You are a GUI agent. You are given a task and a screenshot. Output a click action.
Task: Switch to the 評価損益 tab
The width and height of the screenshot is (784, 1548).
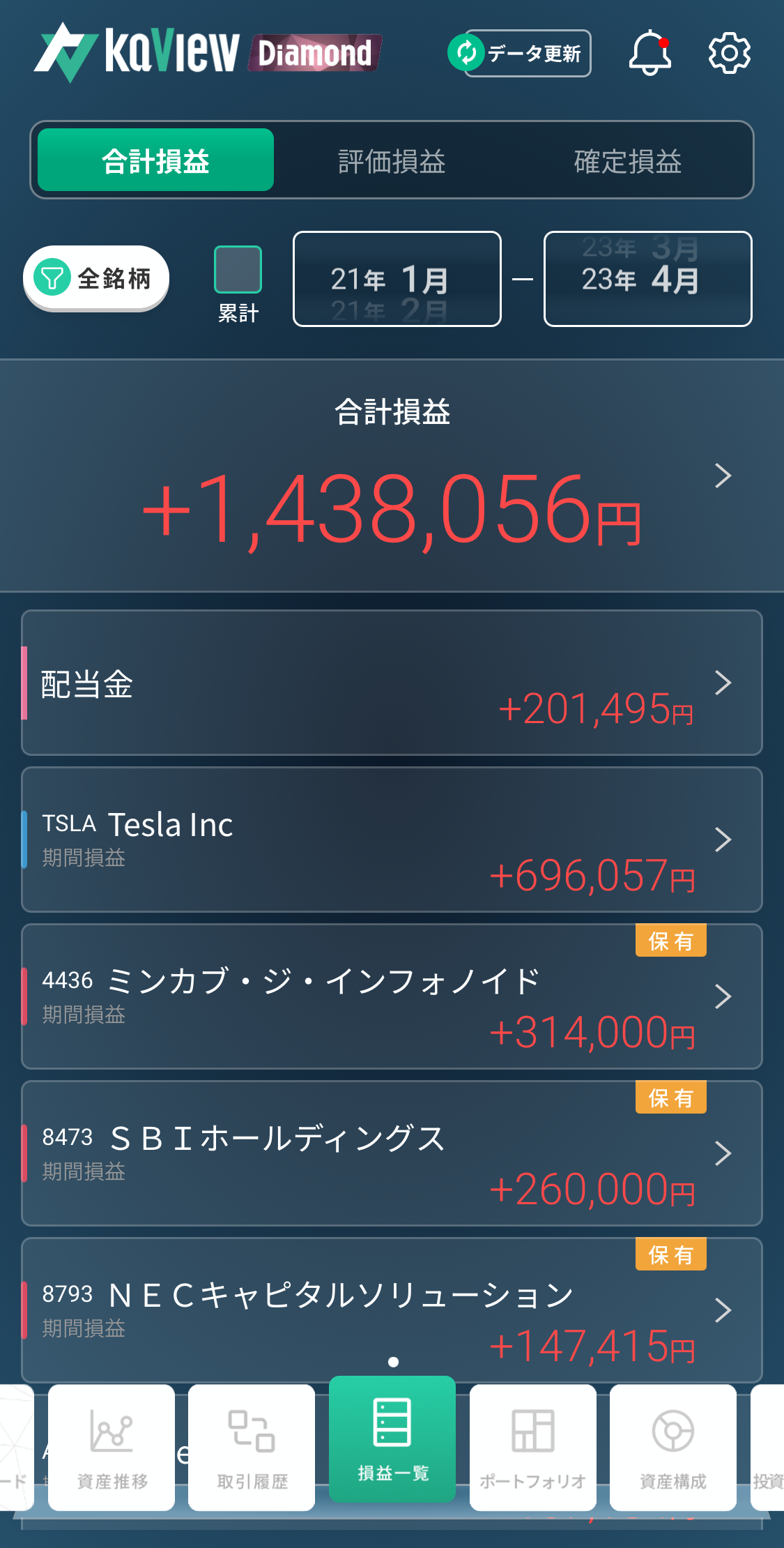coord(392,160)
